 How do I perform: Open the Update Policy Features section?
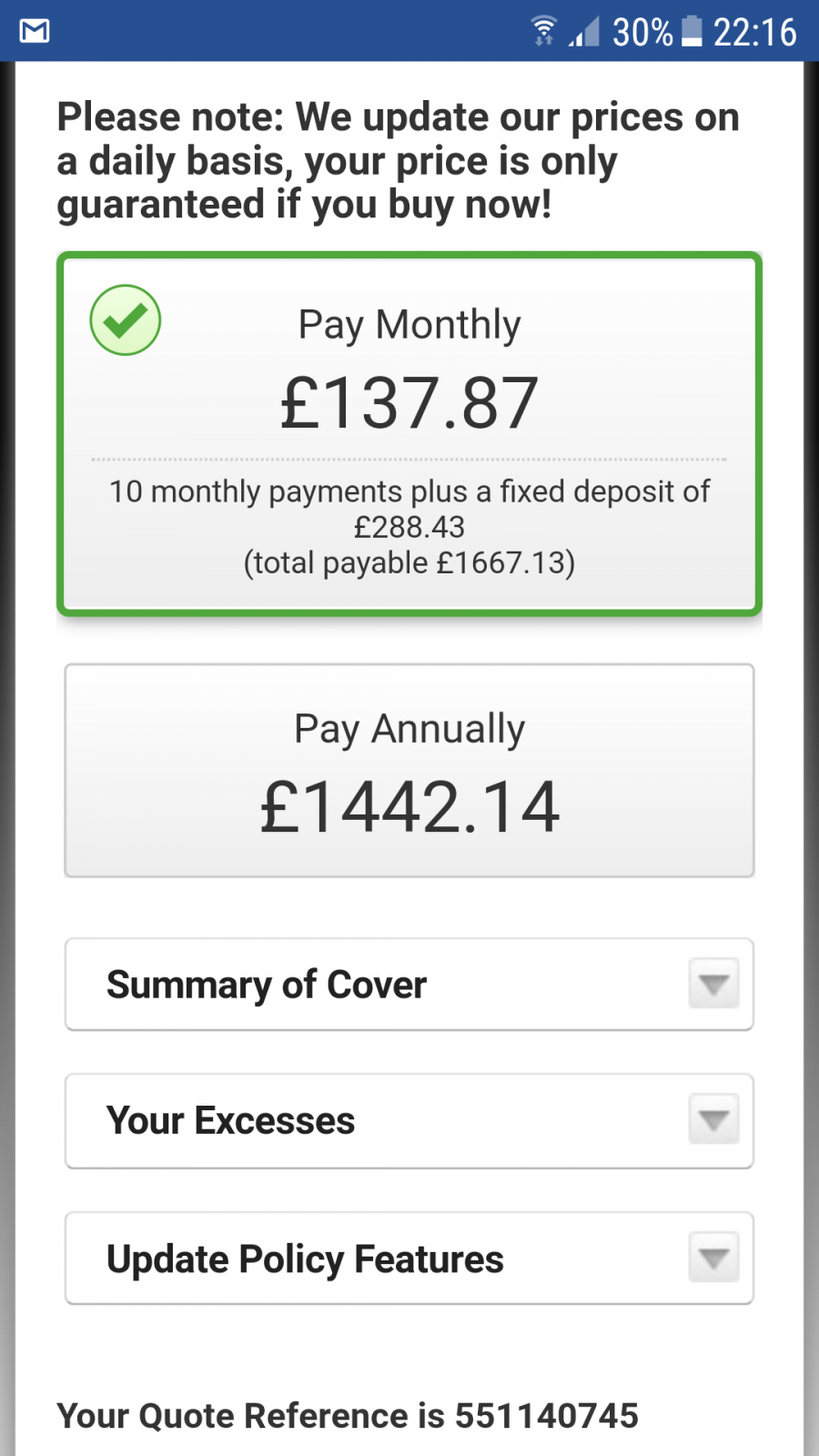point(409,1259)
